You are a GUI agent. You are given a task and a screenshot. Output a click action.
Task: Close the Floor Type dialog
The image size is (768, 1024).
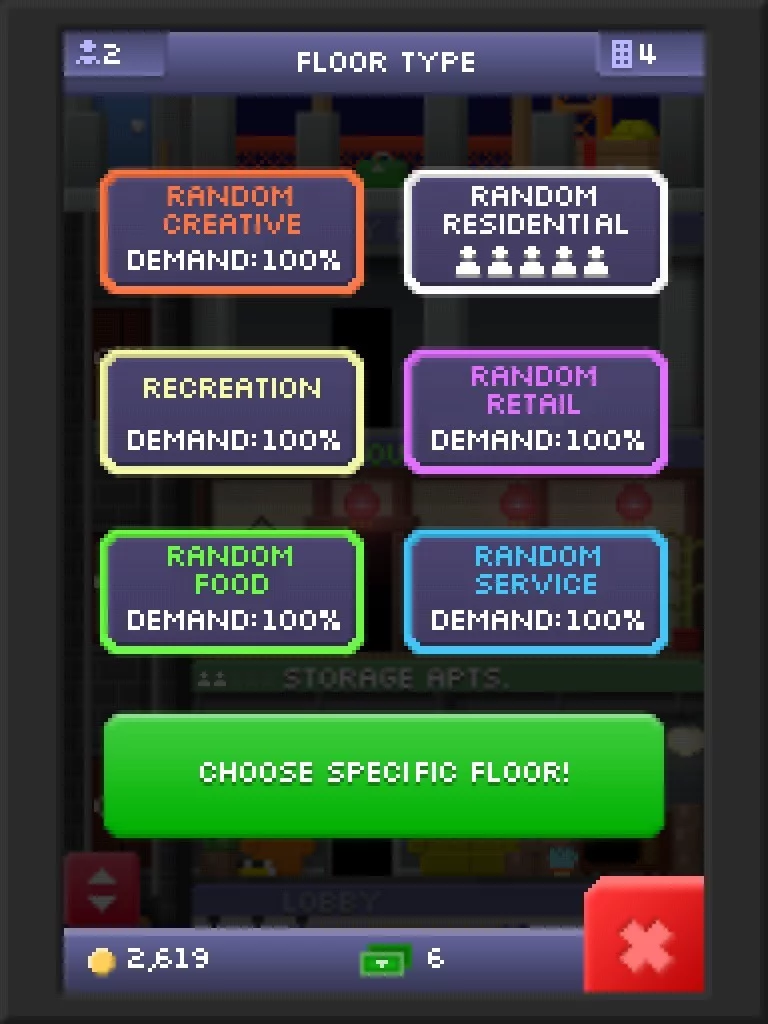click(x=644, y=935)
